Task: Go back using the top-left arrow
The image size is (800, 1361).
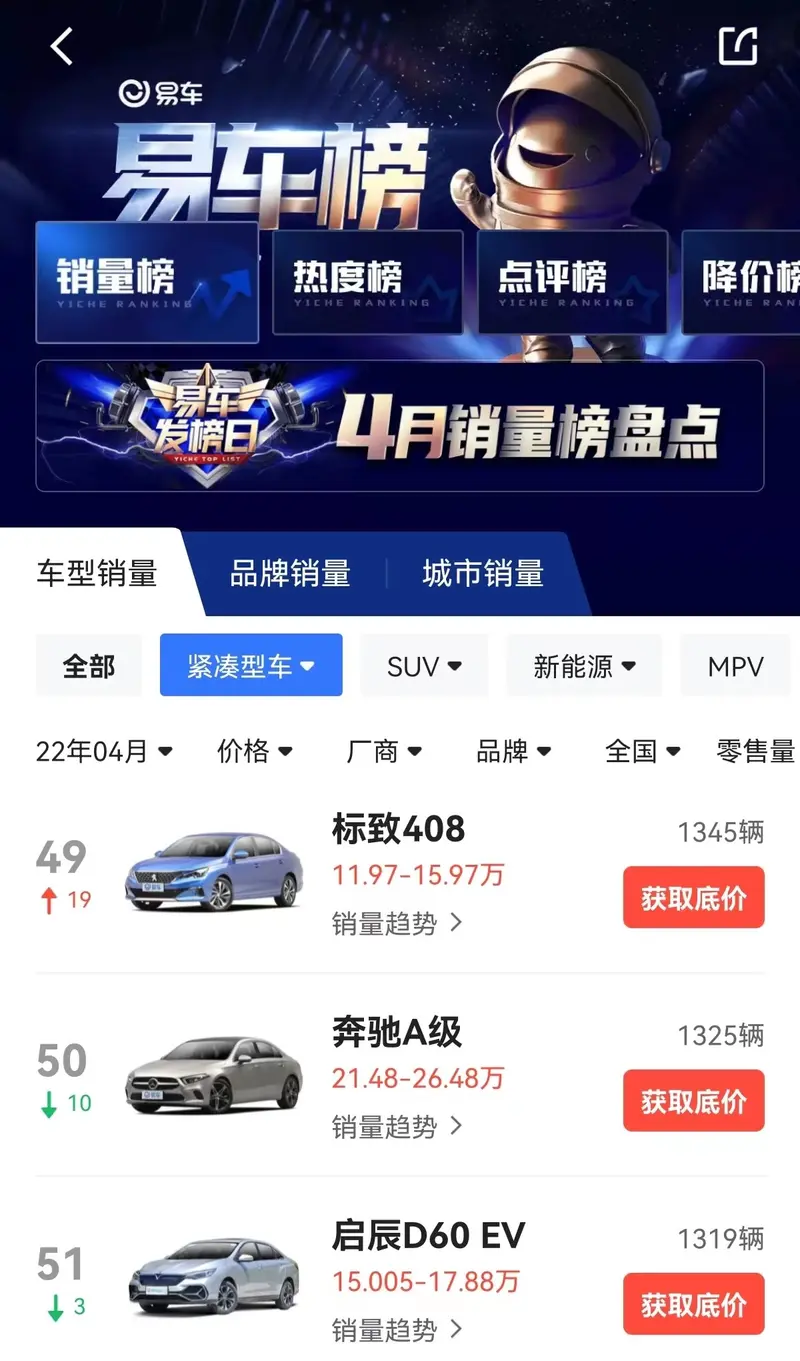Action: pyautogui.click(x=62, y=46)
